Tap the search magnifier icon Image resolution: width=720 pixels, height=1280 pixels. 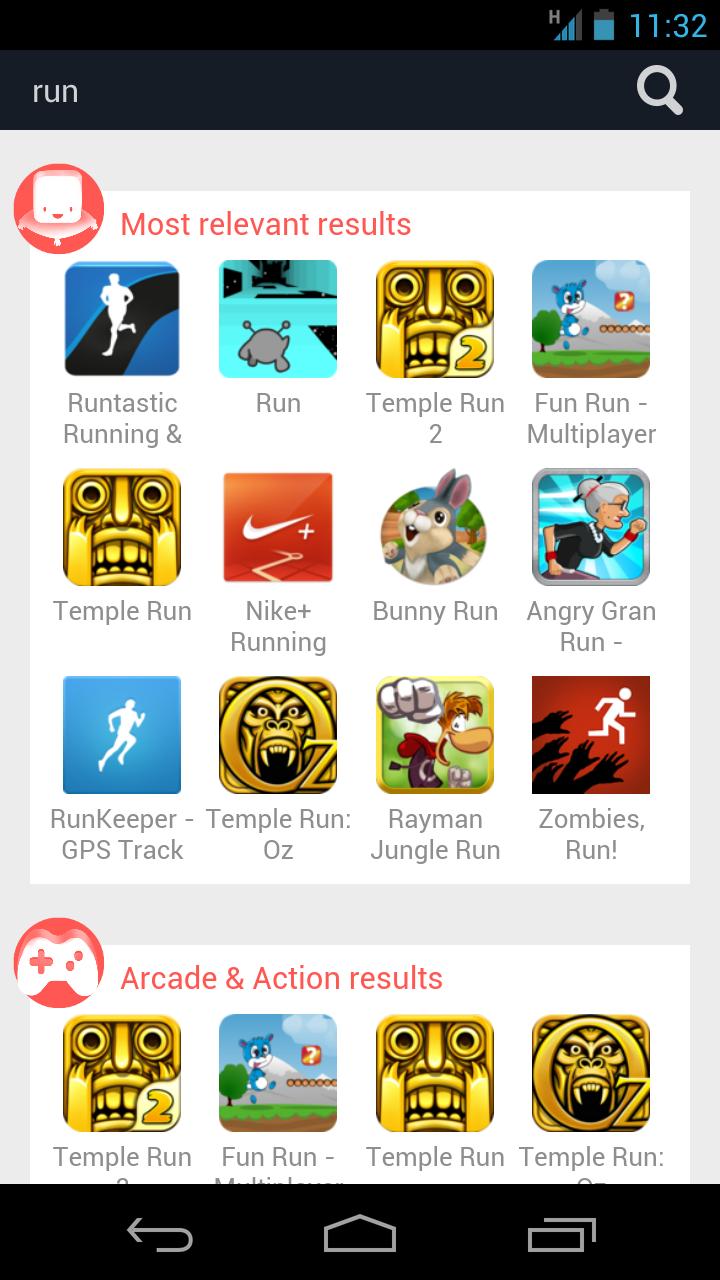(659, 91)
